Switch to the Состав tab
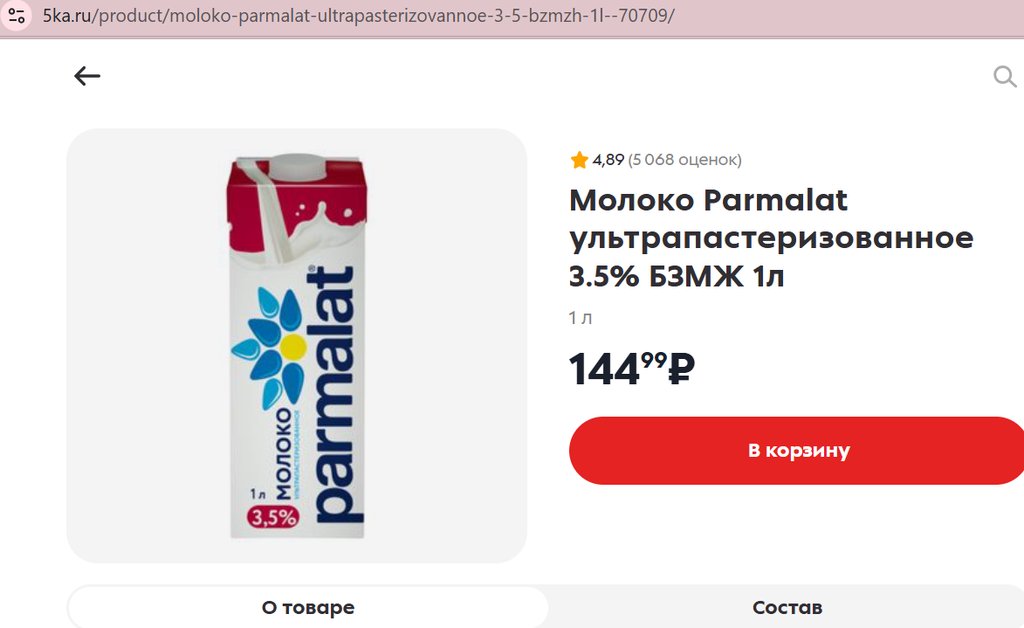Image resolution: width=1024 pixels, height=628 pixels. point(787,607)
